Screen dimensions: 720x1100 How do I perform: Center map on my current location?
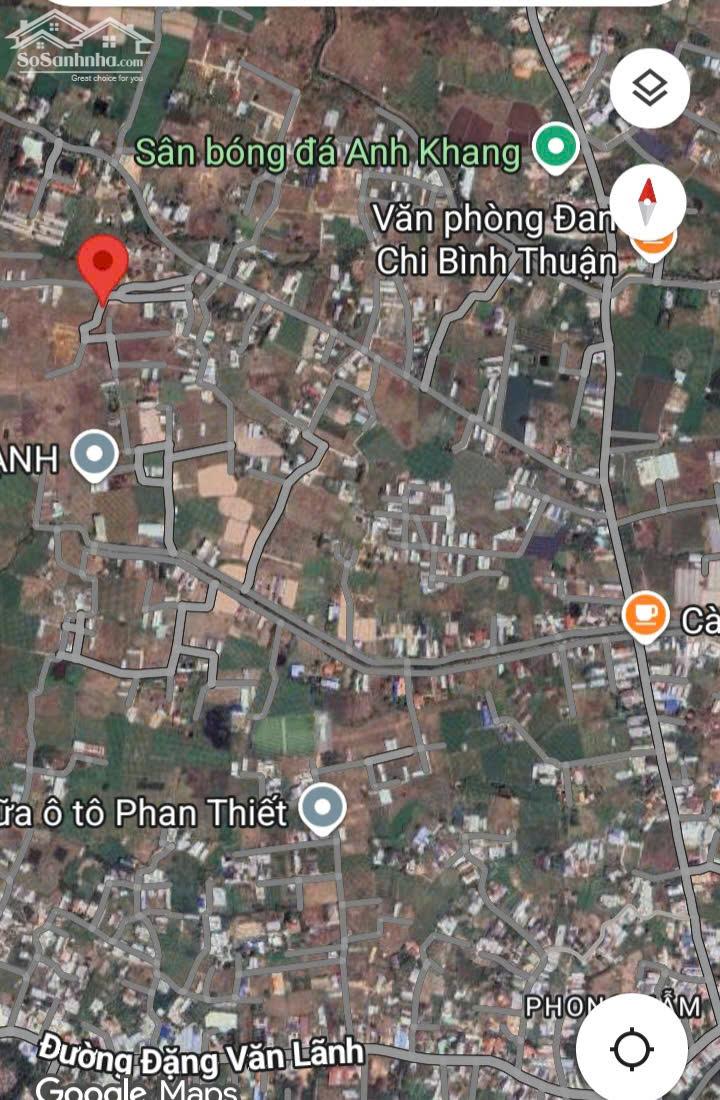(x=631, y=1049)
